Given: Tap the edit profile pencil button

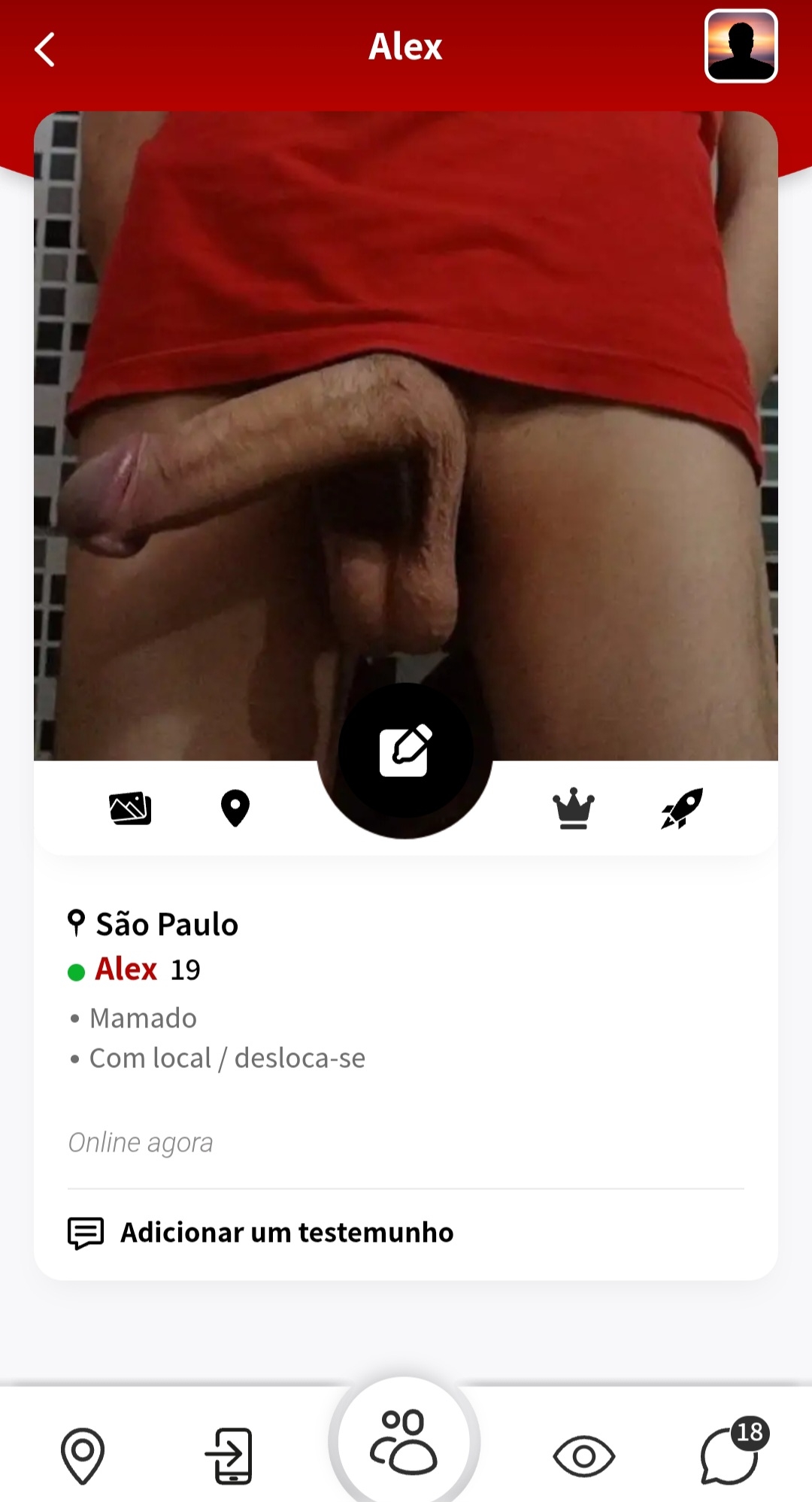Looking at the screenshot, I should click(405, 750).
